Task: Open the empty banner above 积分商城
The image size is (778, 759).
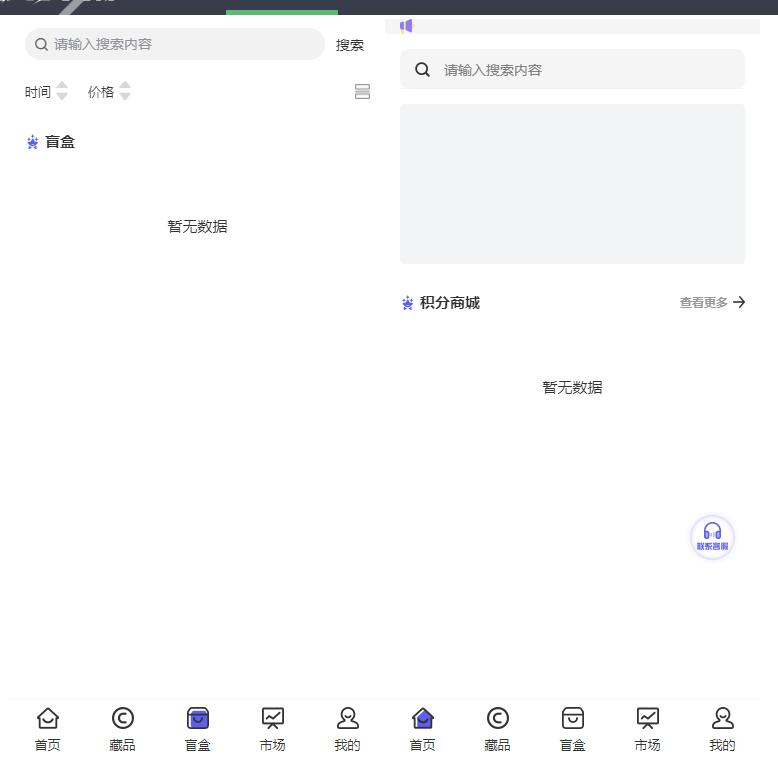Action: coord(572,184)
